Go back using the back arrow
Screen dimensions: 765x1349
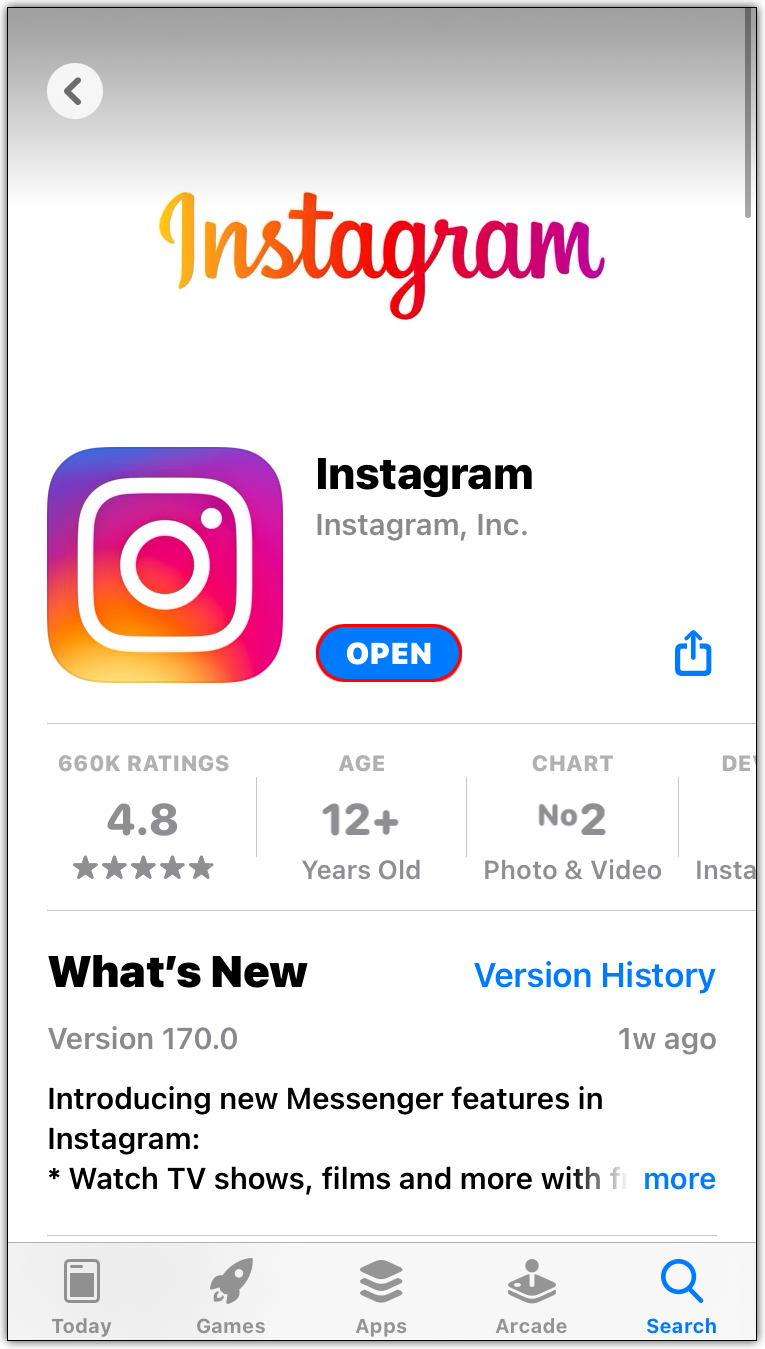74,92
